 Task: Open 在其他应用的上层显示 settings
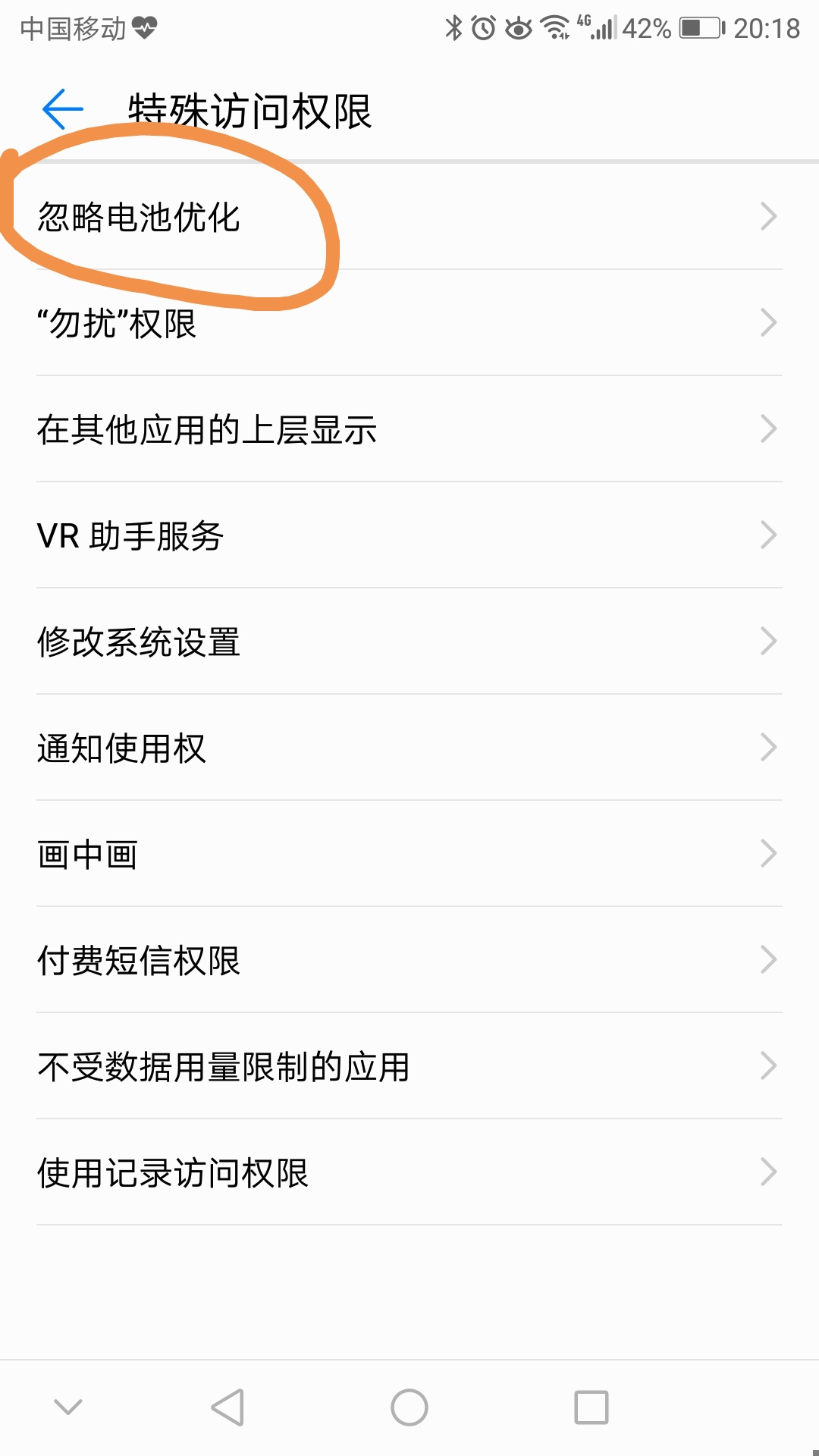409,429
